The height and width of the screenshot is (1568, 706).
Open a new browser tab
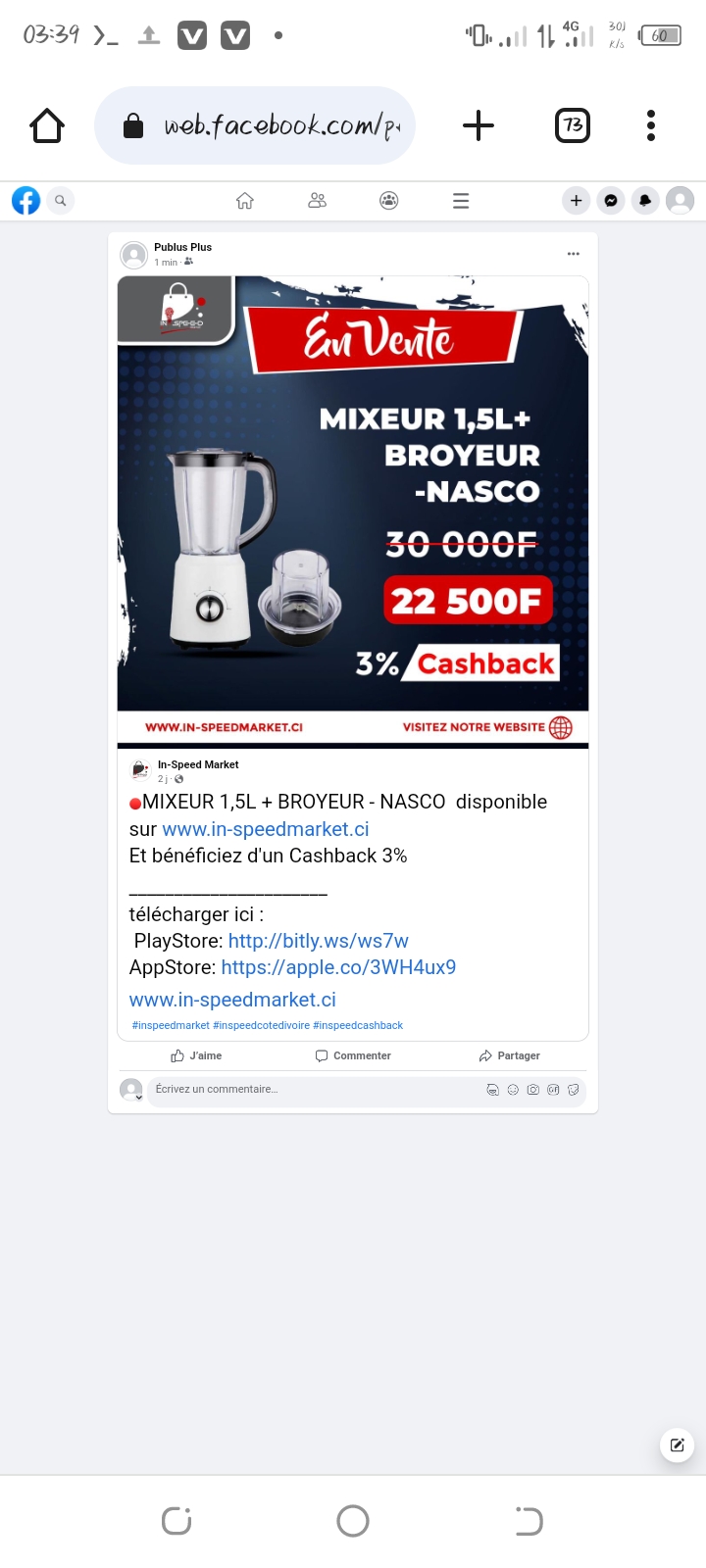pyautogui.click(x=478, y=125)
